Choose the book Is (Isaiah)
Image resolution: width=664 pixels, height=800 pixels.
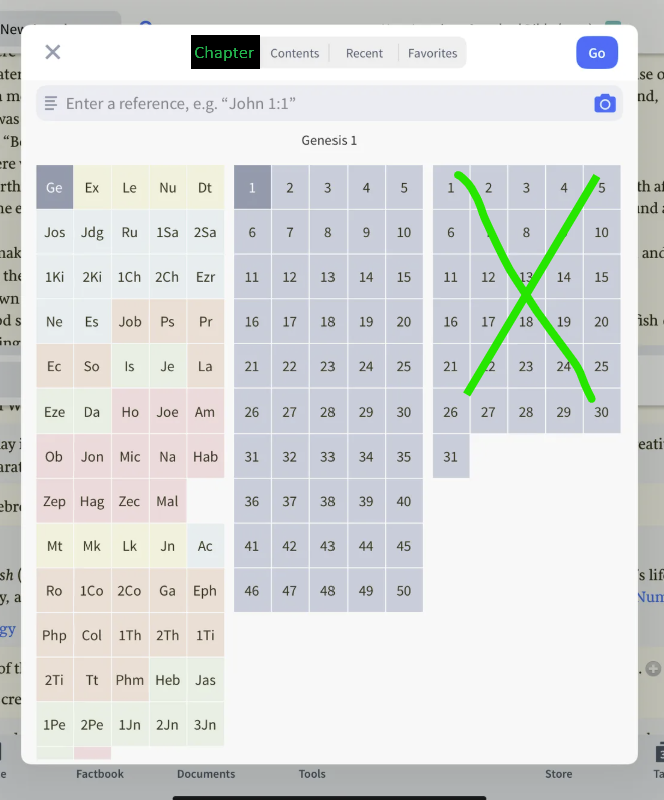point(129,367)
